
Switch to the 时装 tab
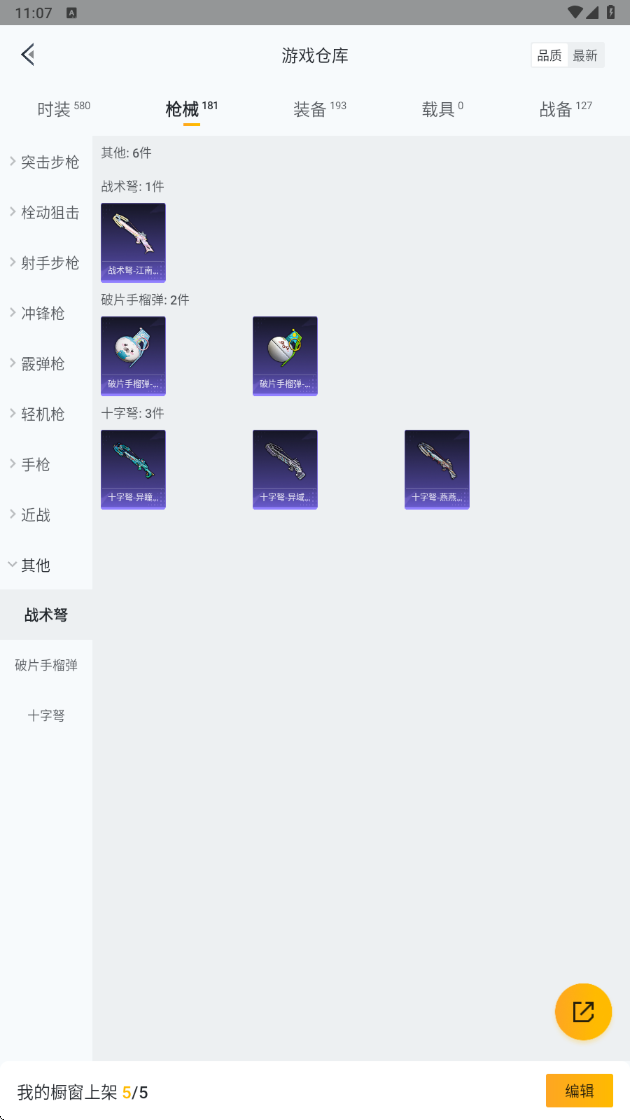(64, 109)
